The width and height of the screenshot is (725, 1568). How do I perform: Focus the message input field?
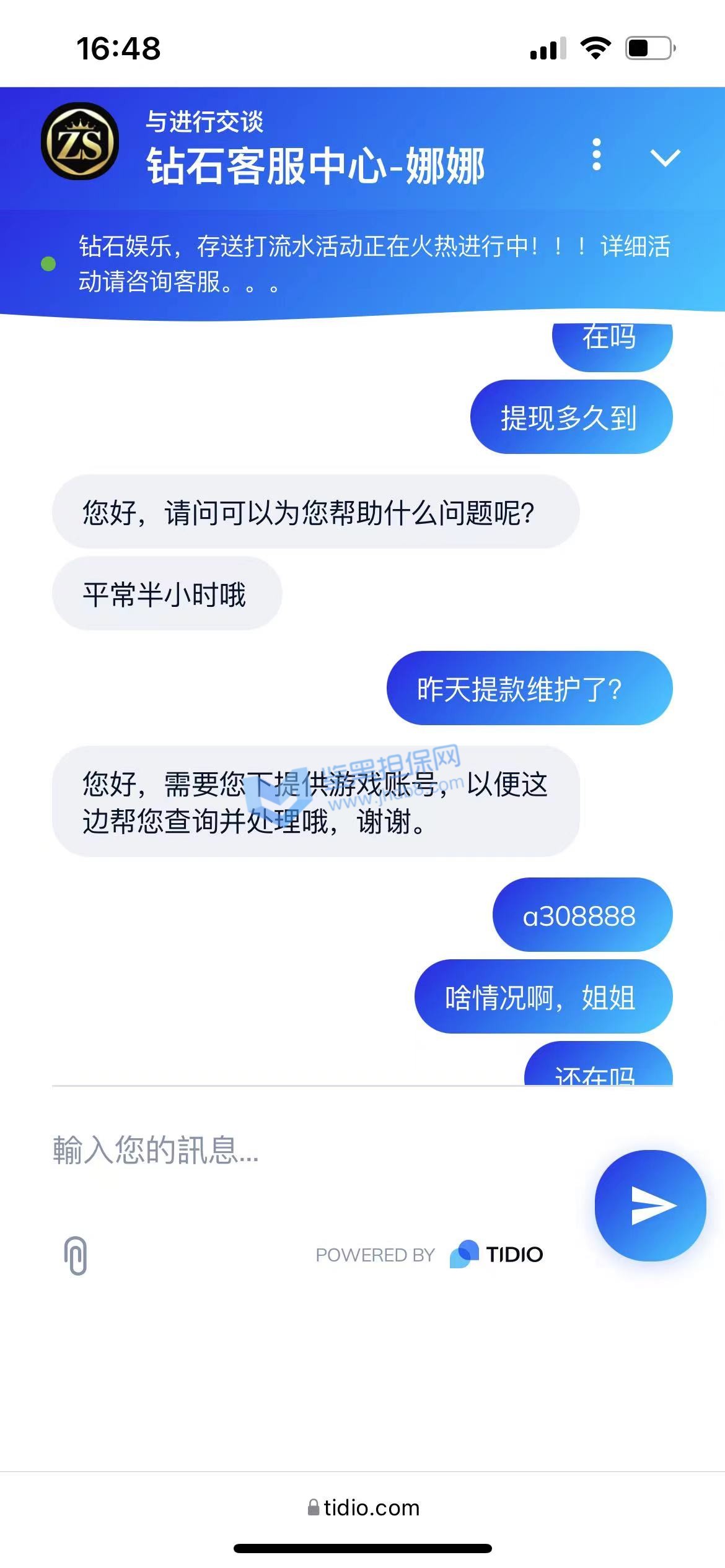click(310, 1150)
